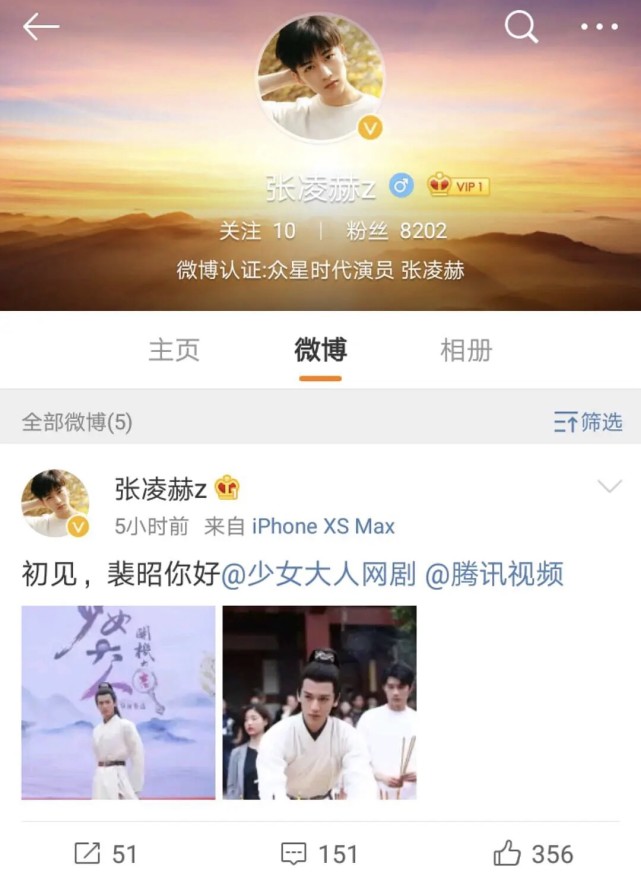Screen dimensions: 641x879
Task: Expand the post's dropdown chevron
Action: coord(609,487)
